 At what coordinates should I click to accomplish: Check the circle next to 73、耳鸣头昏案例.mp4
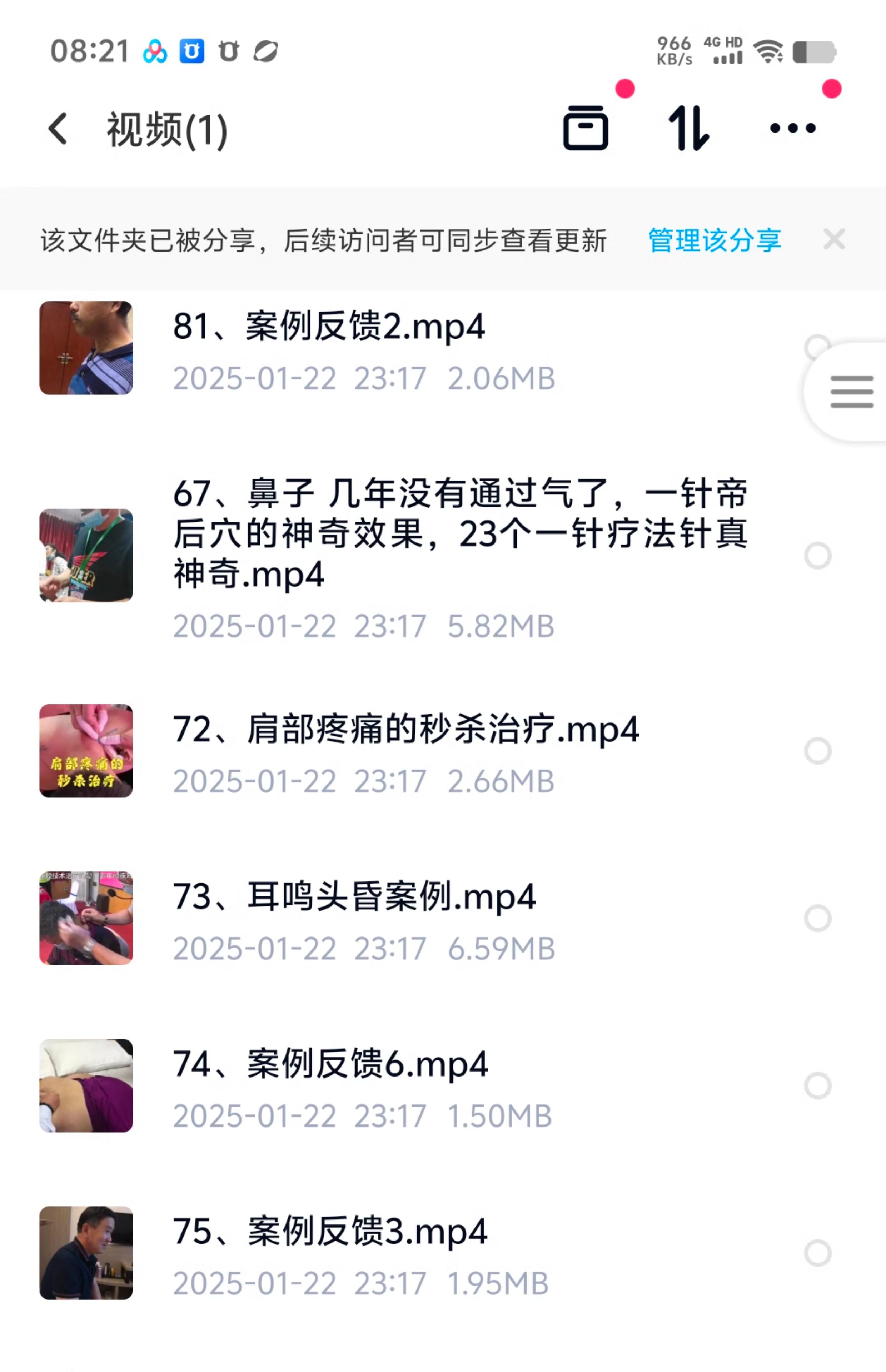817,918
